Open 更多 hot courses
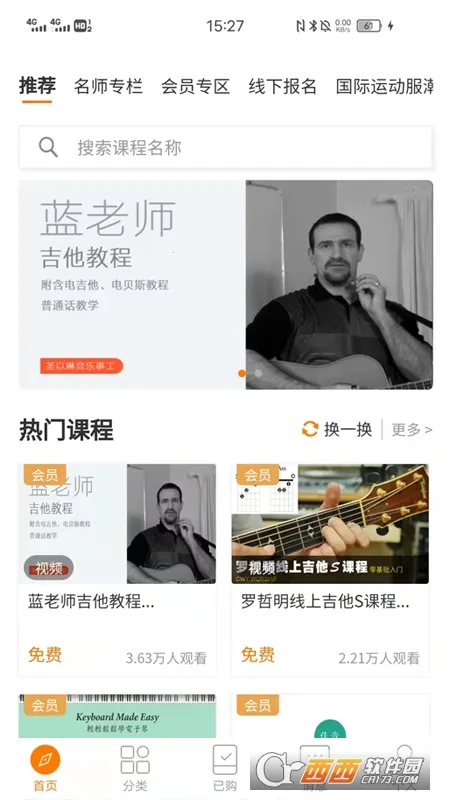450x800 pixels. 412,430
